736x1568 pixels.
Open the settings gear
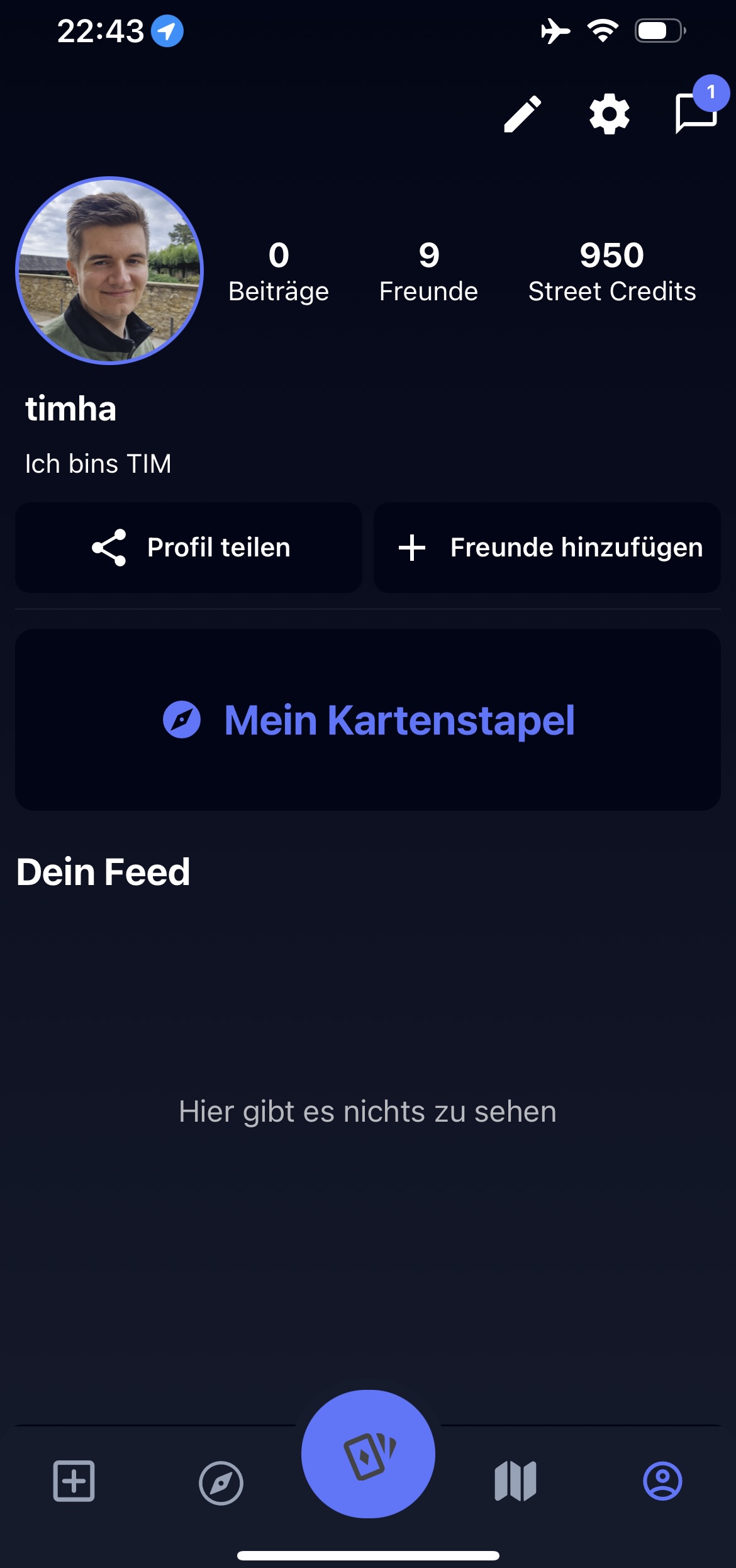(608, 113)
